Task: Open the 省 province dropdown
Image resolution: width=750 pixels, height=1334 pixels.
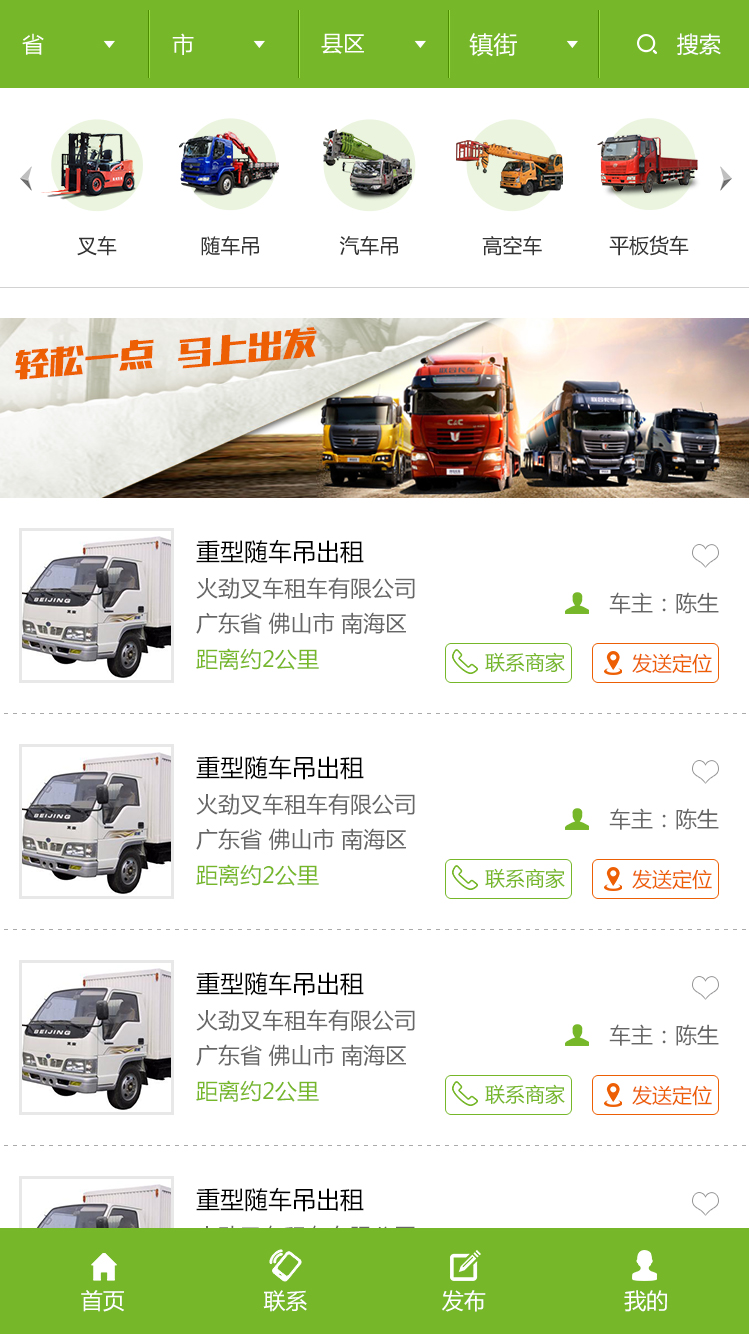Action: pyautogui.click(x=70, y=44)
